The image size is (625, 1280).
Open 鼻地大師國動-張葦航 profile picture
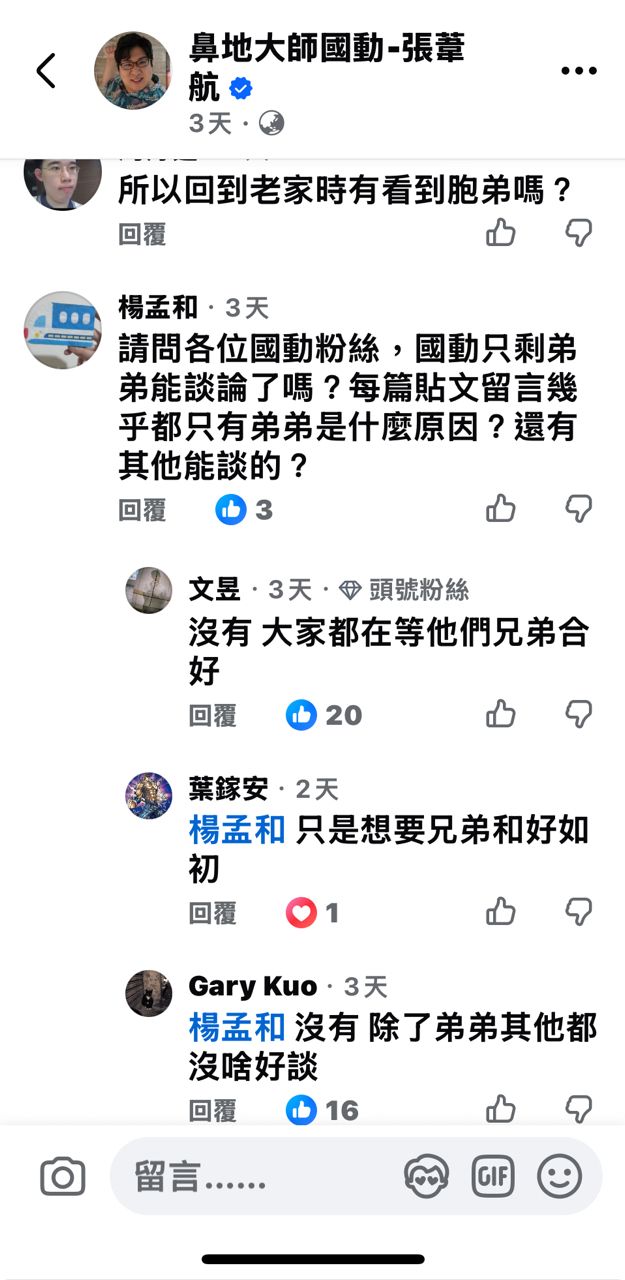(x=132, y=70)
